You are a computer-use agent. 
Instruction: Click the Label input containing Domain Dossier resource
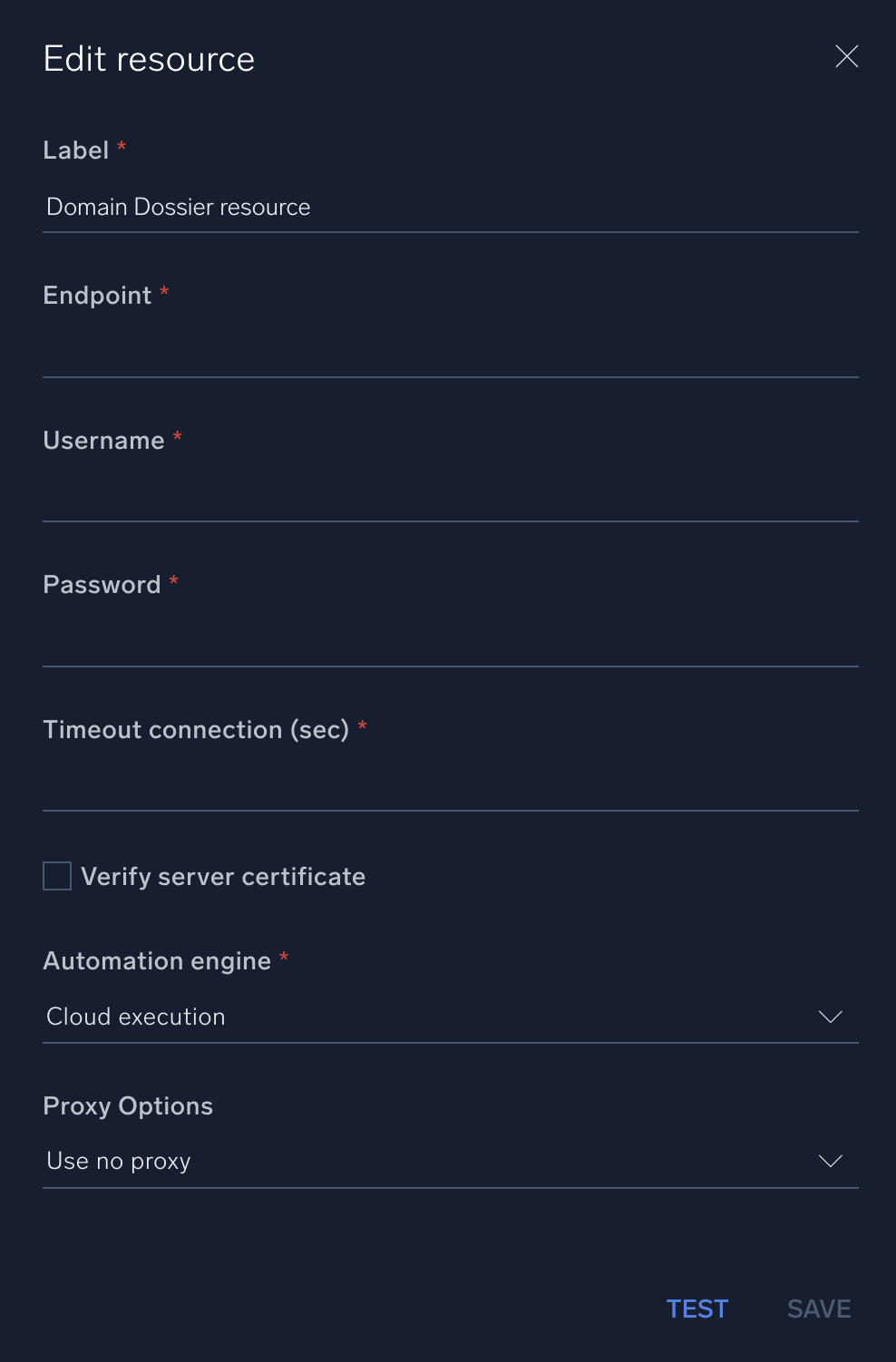click(451, 207)
